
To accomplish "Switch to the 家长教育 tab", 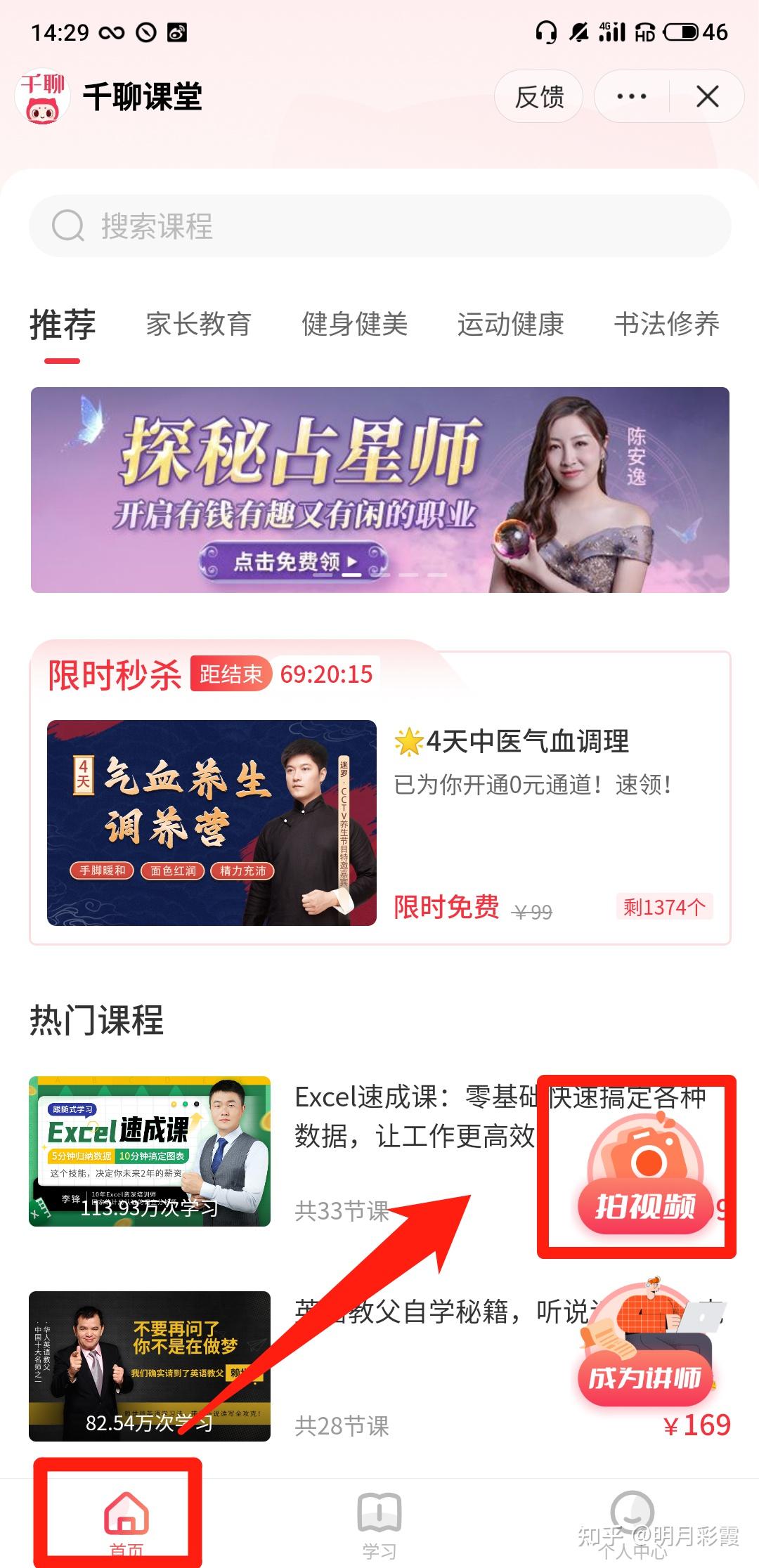I will click(x=198, y=325).
